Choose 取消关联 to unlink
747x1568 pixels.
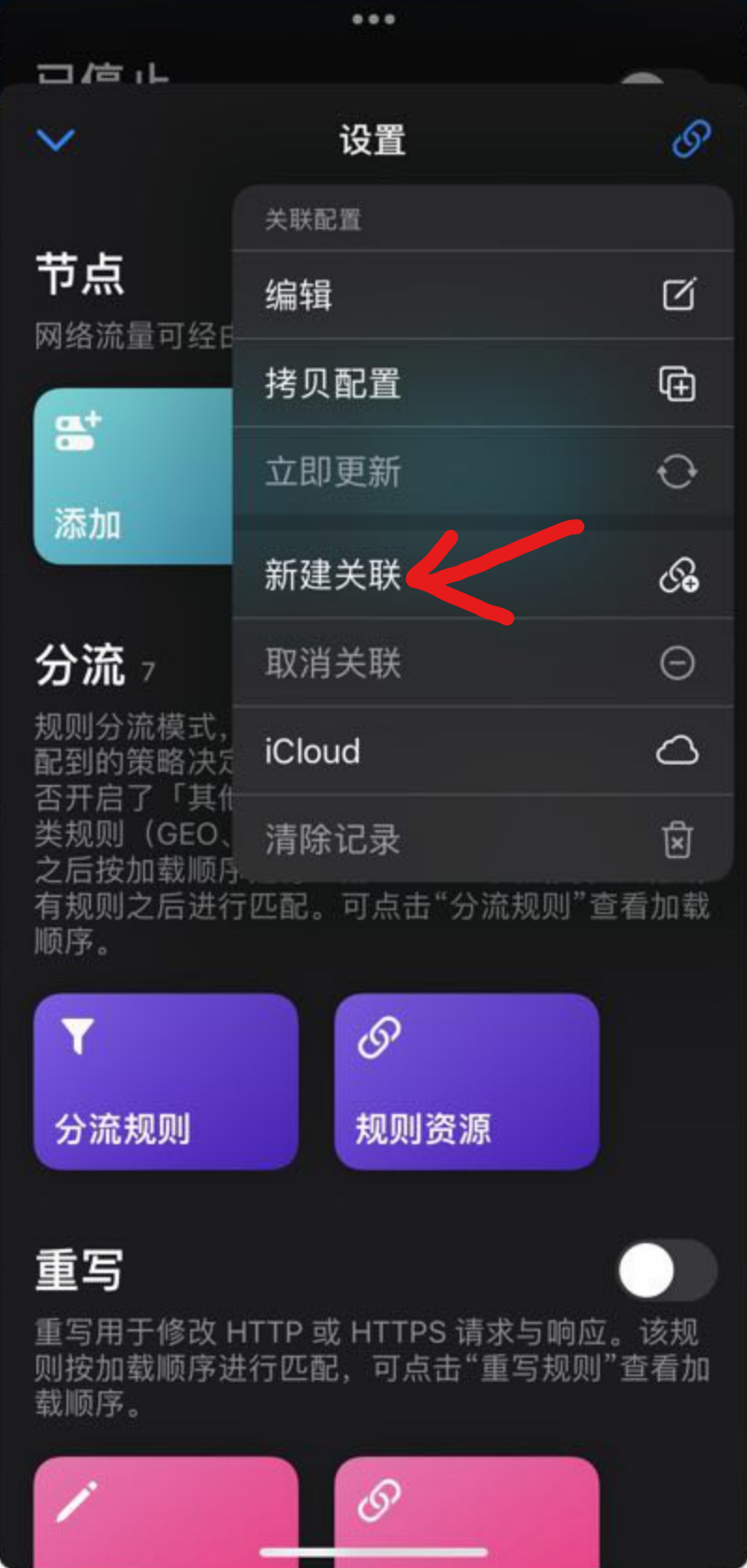point(481,662)
